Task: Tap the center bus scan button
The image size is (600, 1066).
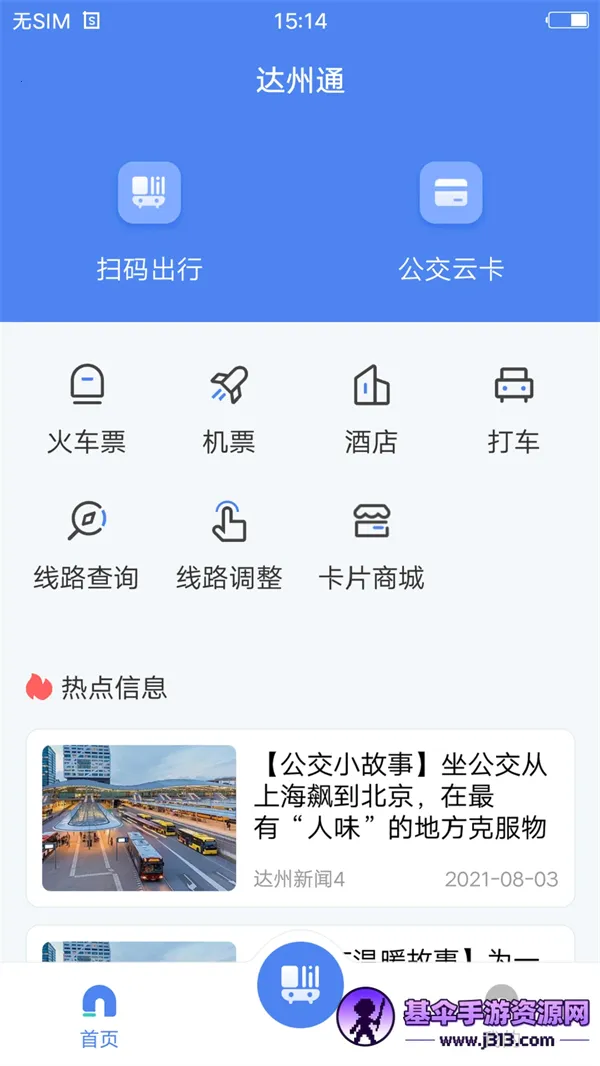Action: pyautogui.click(x=300, y=984)
